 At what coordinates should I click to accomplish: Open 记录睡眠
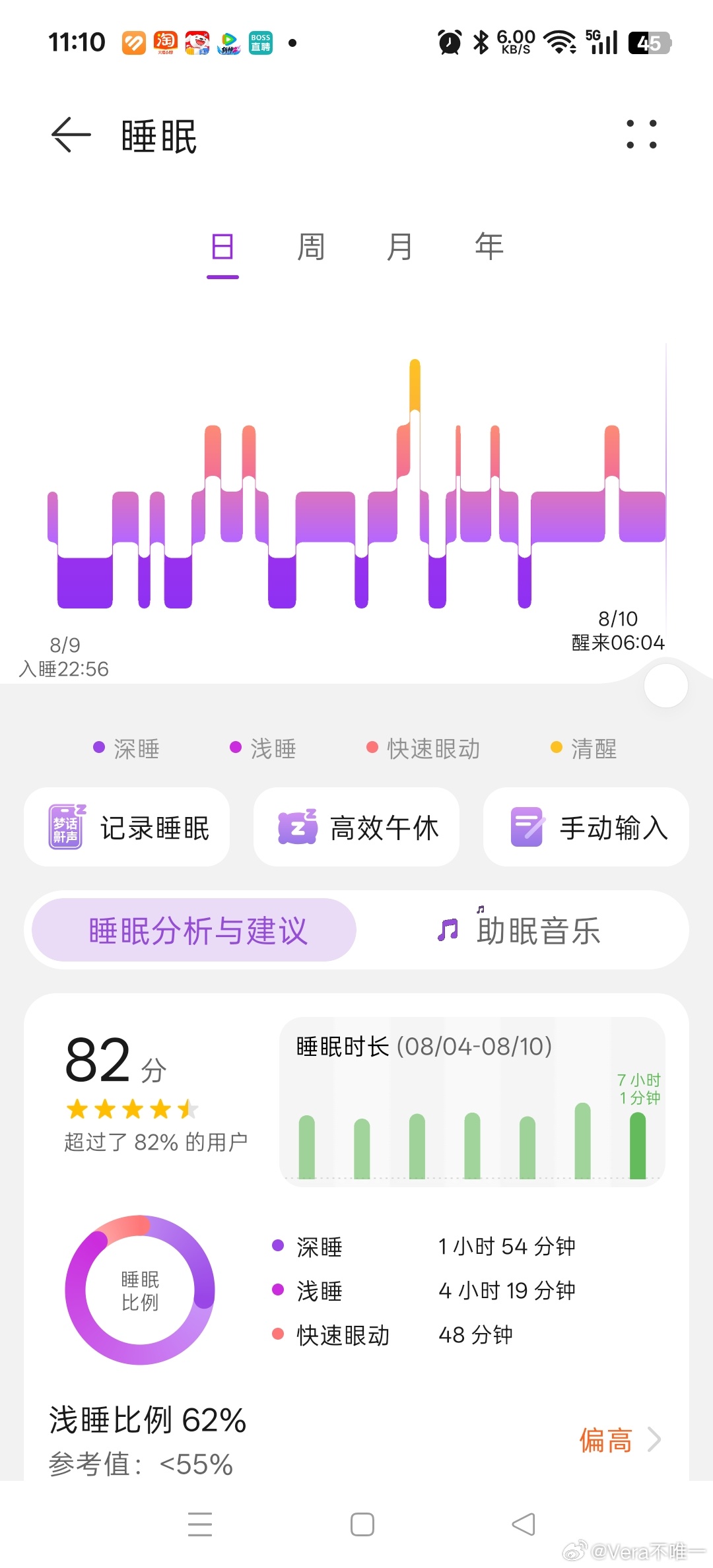click(127, 827)
